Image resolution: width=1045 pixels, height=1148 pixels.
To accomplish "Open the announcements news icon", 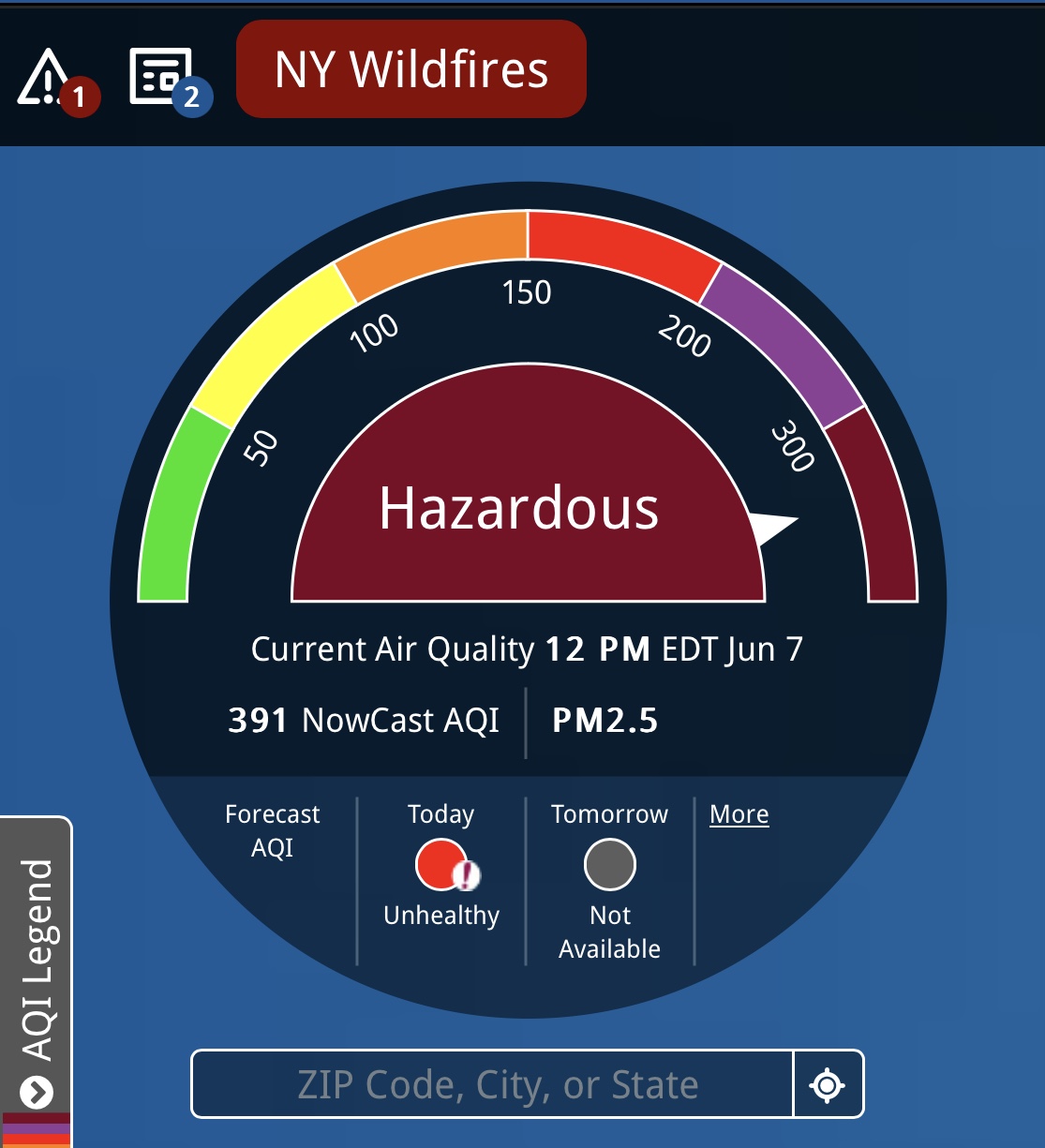I will pyautogui.click(x=162, y=77).
